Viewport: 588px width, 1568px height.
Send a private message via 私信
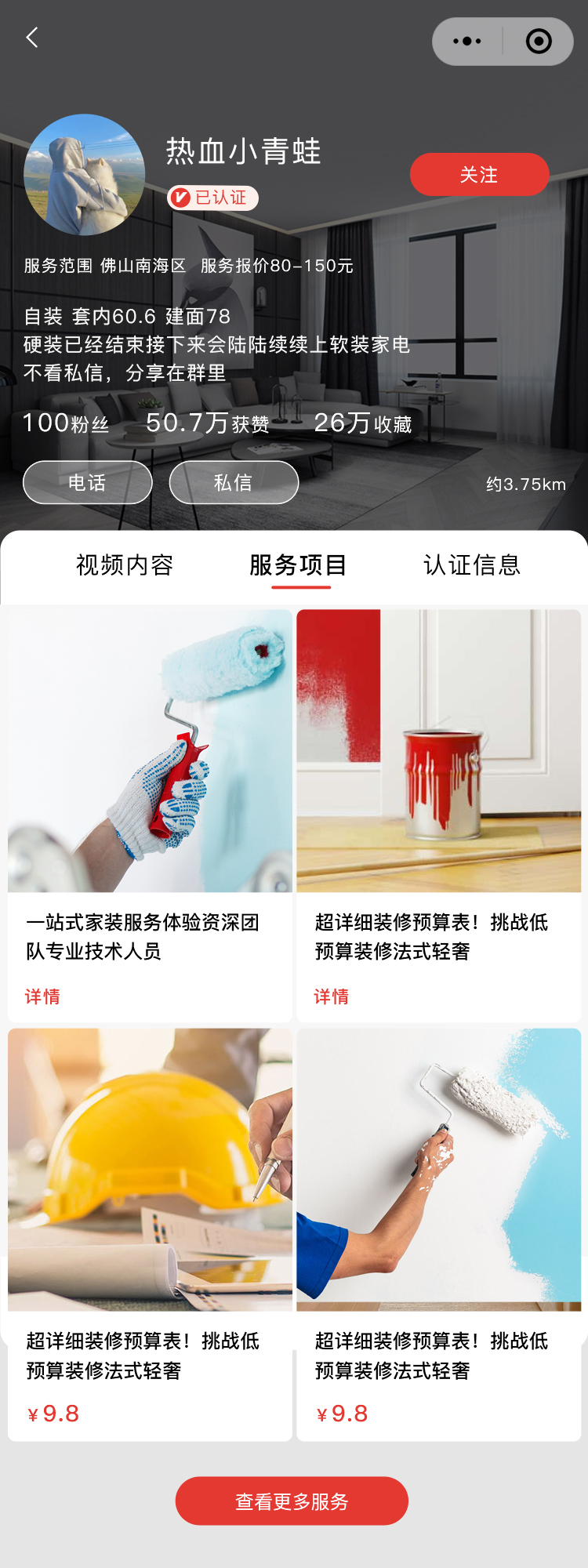pos(234,482)
